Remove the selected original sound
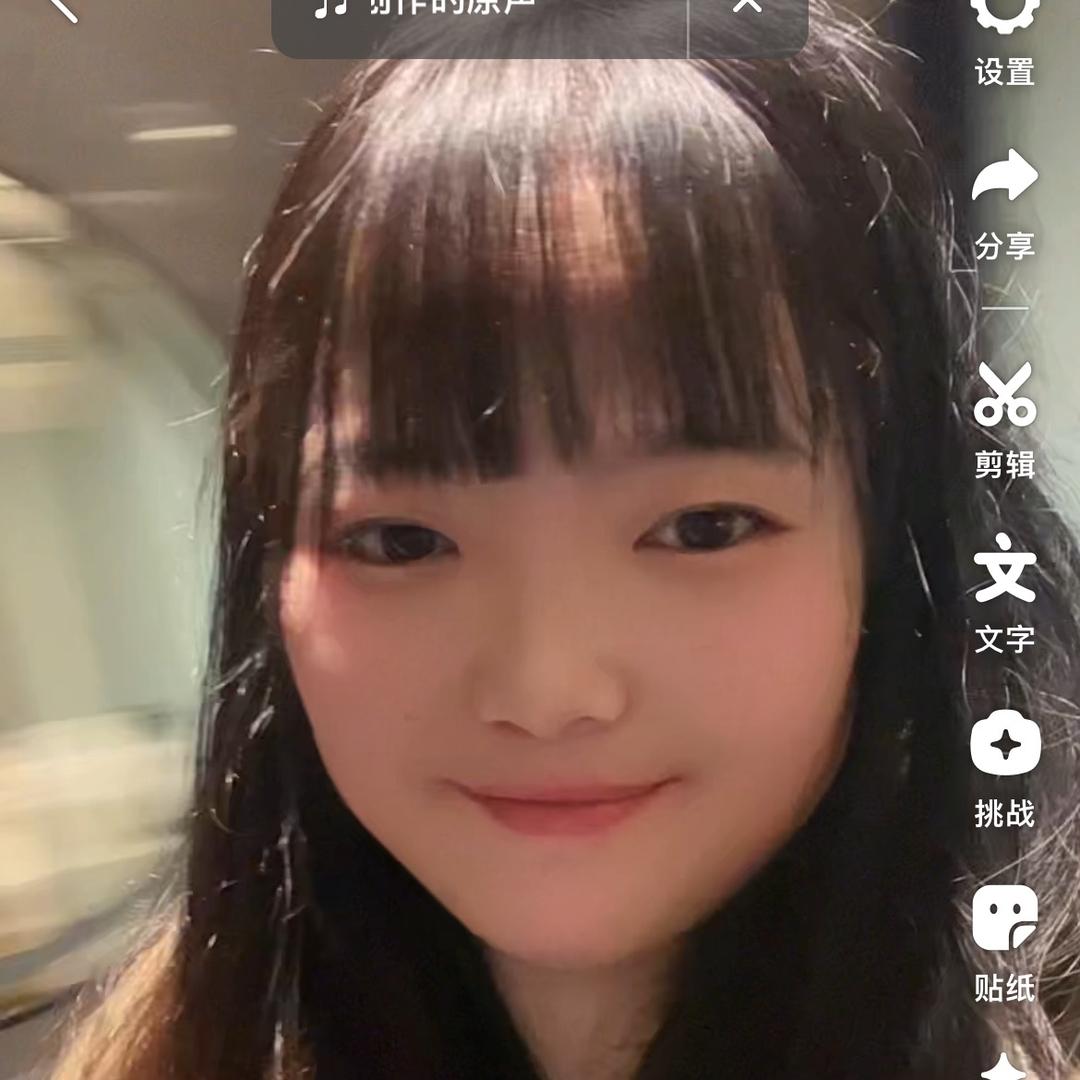Image resolution: width=1080 pixels, height=1080 pixels. (747, 8)
